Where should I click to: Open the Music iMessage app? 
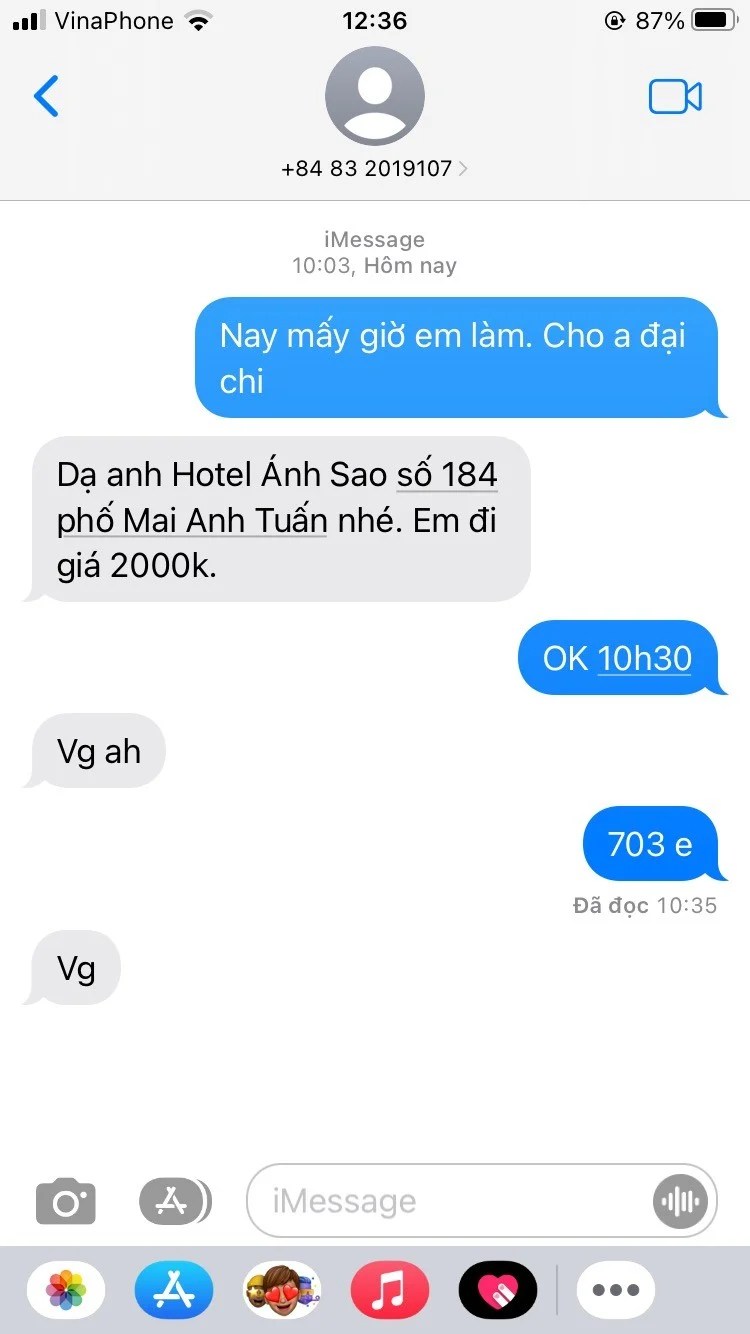pyautogui.click(x=390, y=1290)
